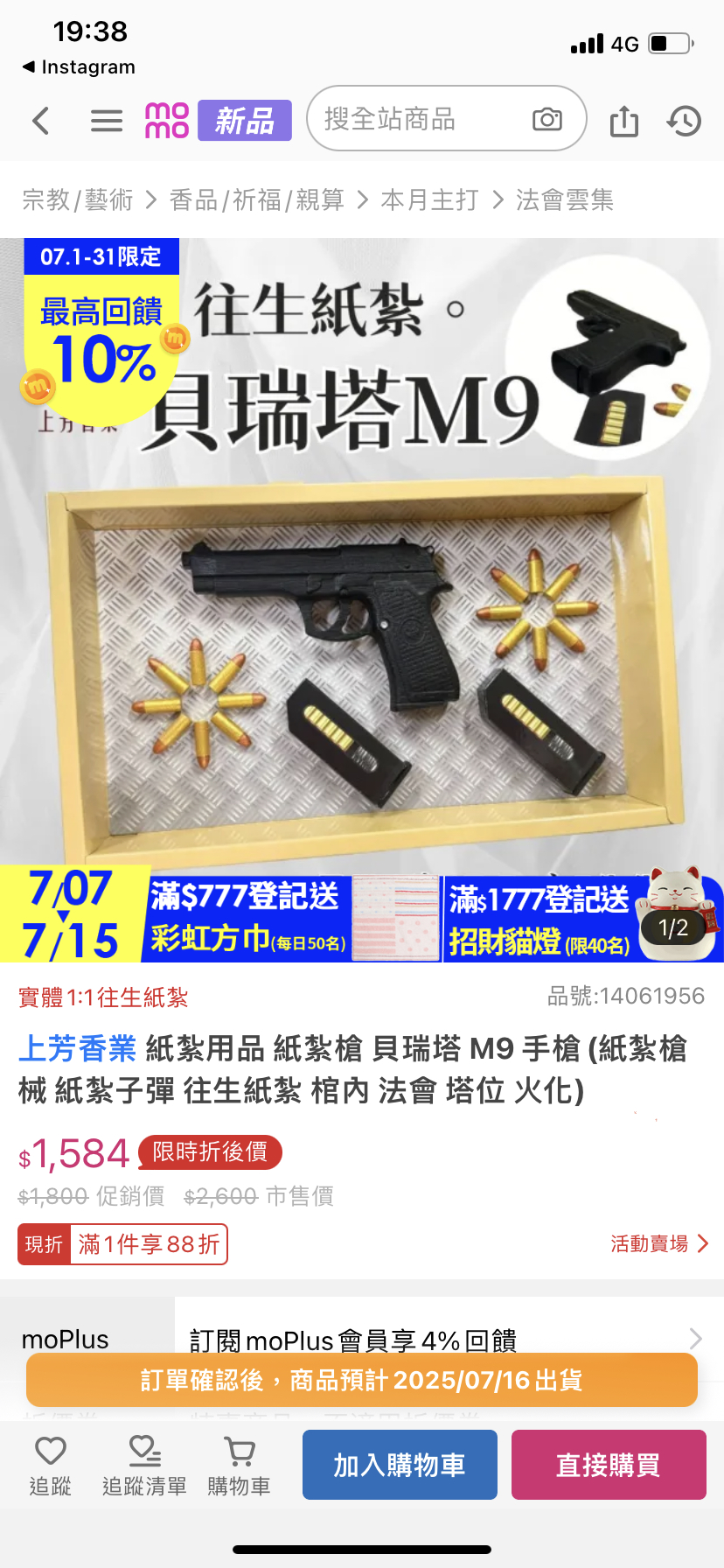This screenshot has width=724, height=1568.
Task: Tap 直接購買 to buy now
Action: pos(609,1465)
